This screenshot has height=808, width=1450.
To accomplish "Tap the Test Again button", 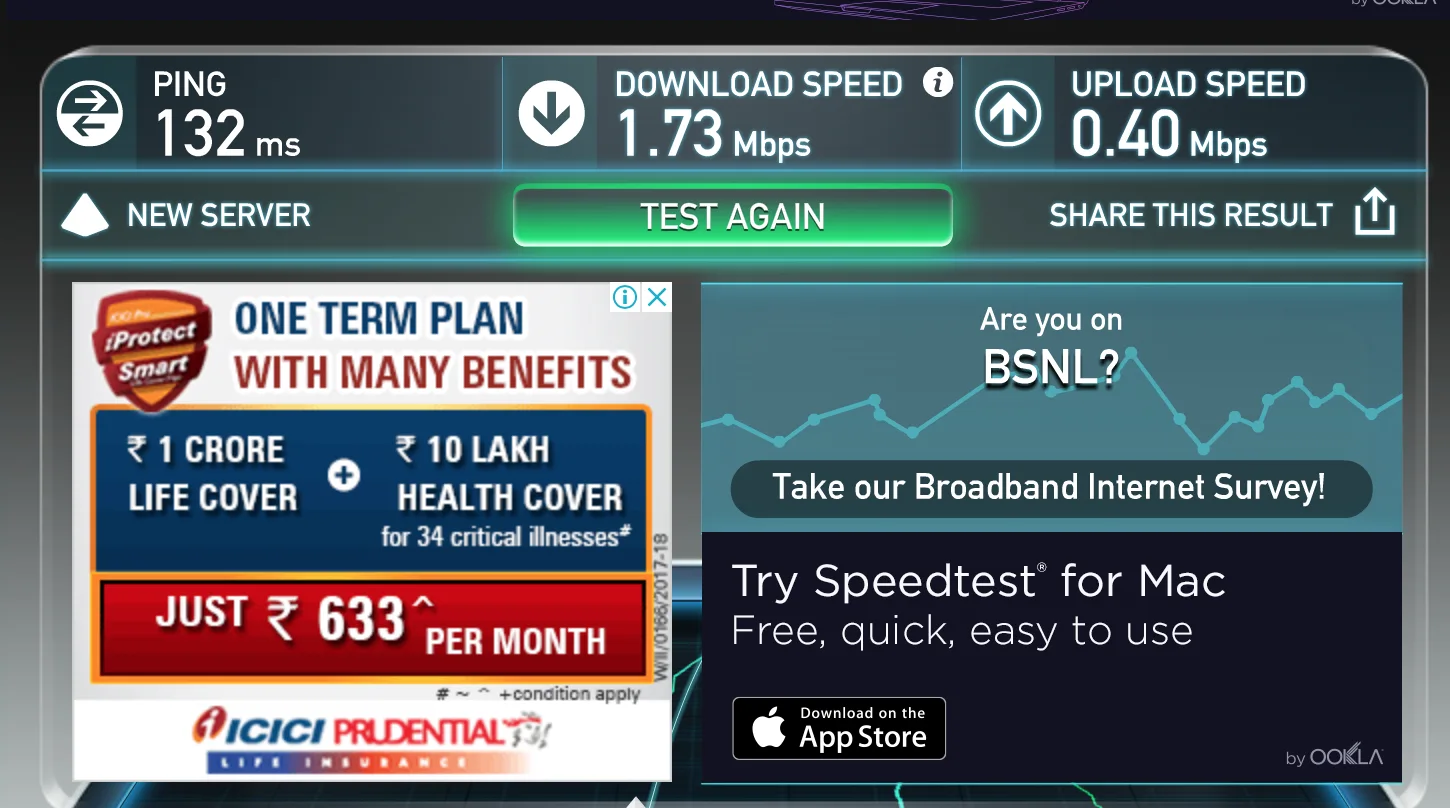I will point(732,216).
